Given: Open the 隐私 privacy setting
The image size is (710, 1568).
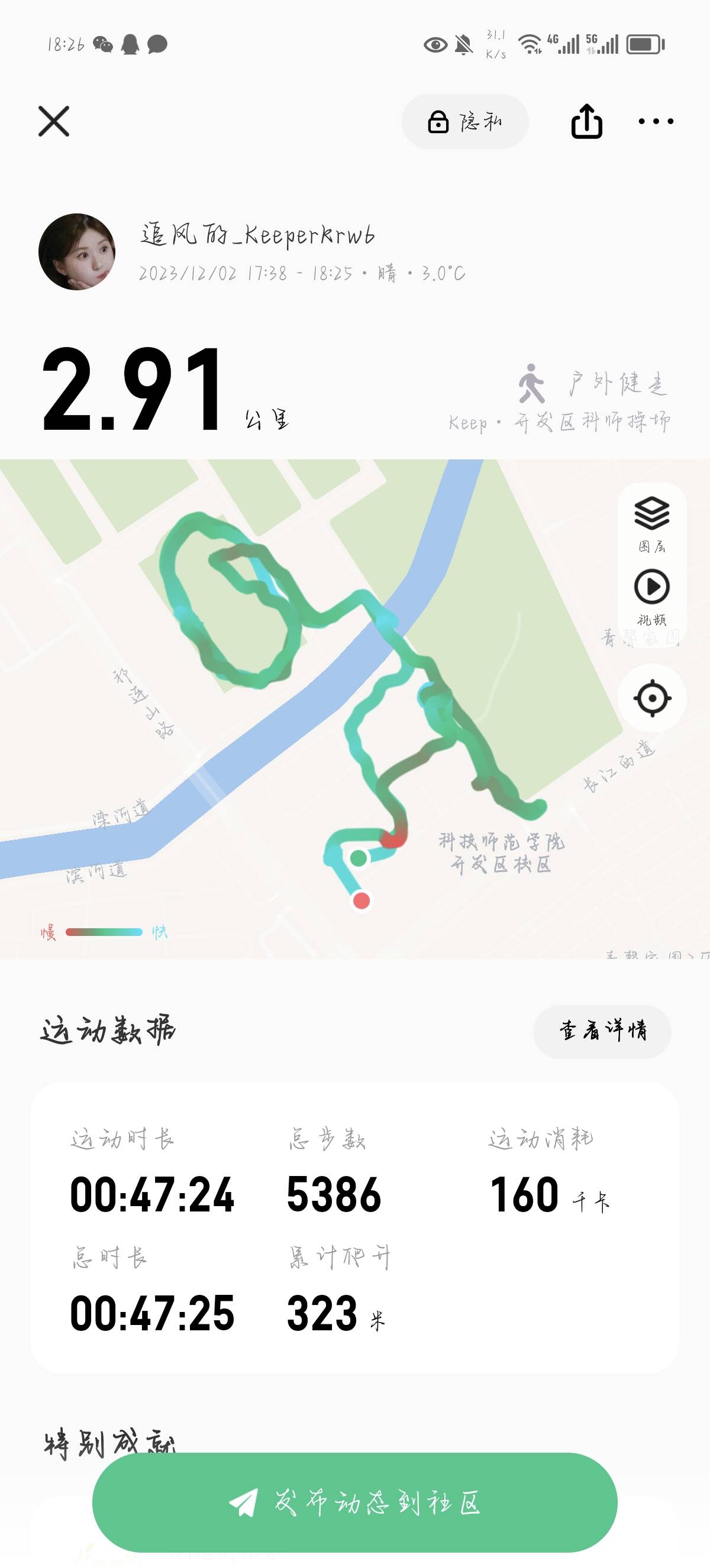Looking at the screenshot, I should point(464,122).
